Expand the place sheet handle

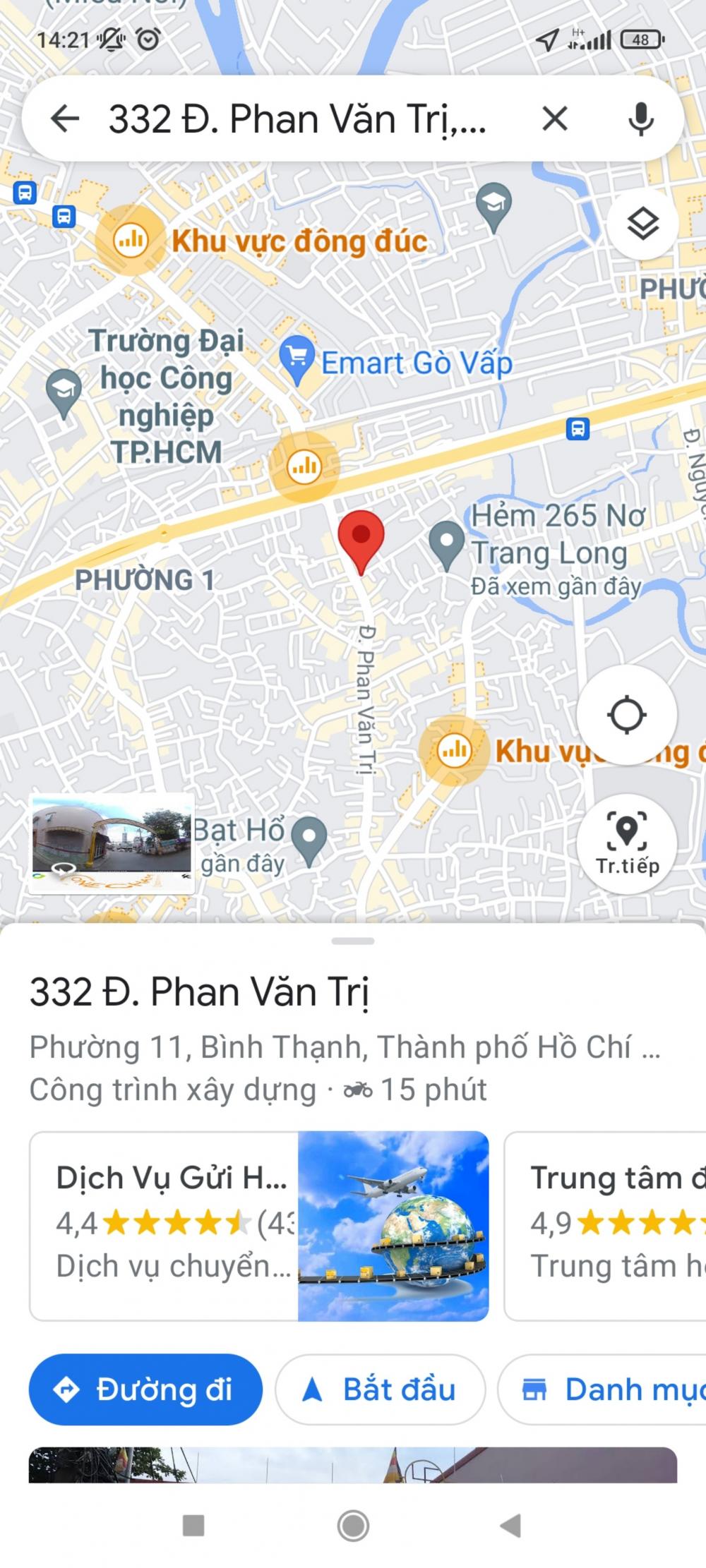pyautogui.click(x=353, y=941)
